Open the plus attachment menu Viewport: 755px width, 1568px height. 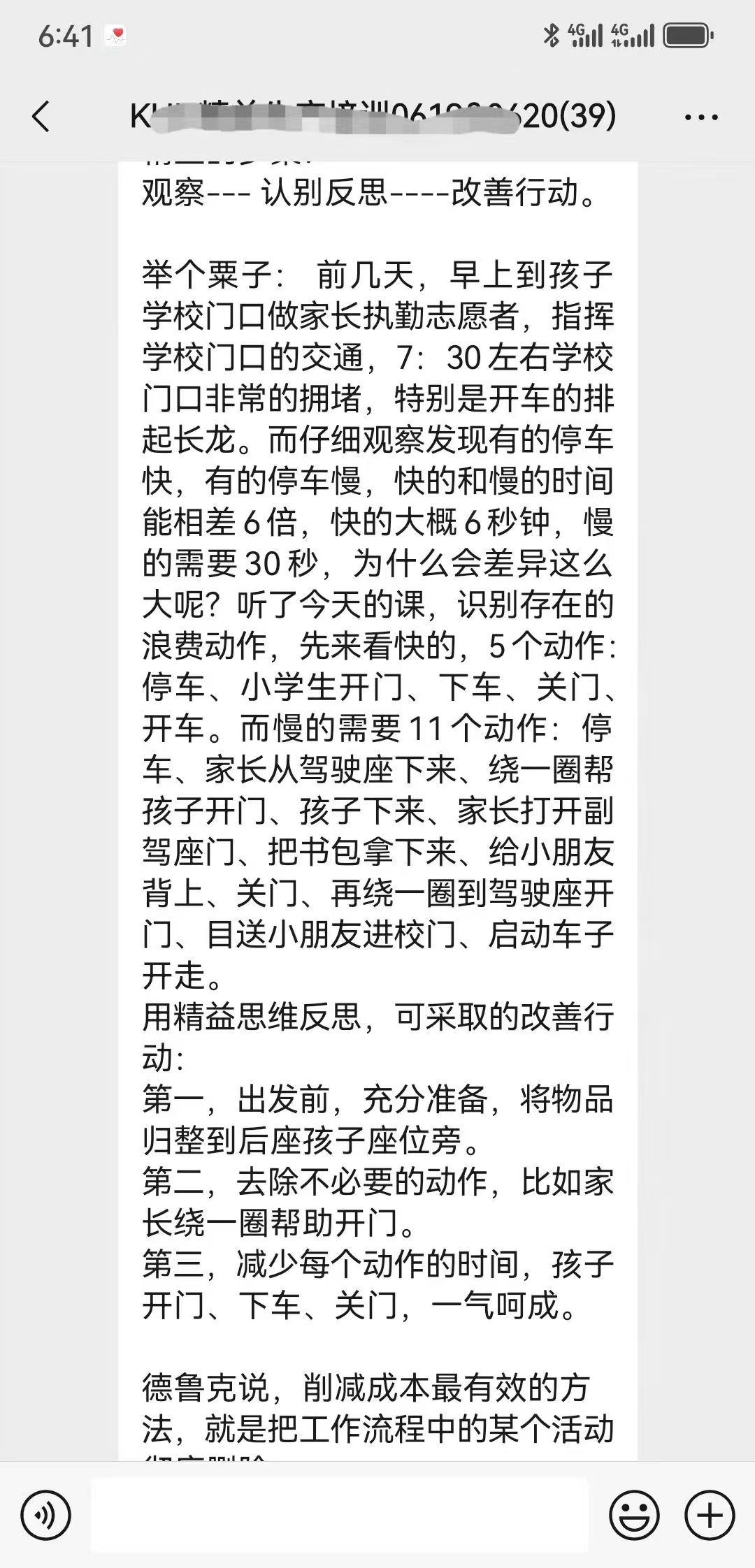(x=710, y=1516)
